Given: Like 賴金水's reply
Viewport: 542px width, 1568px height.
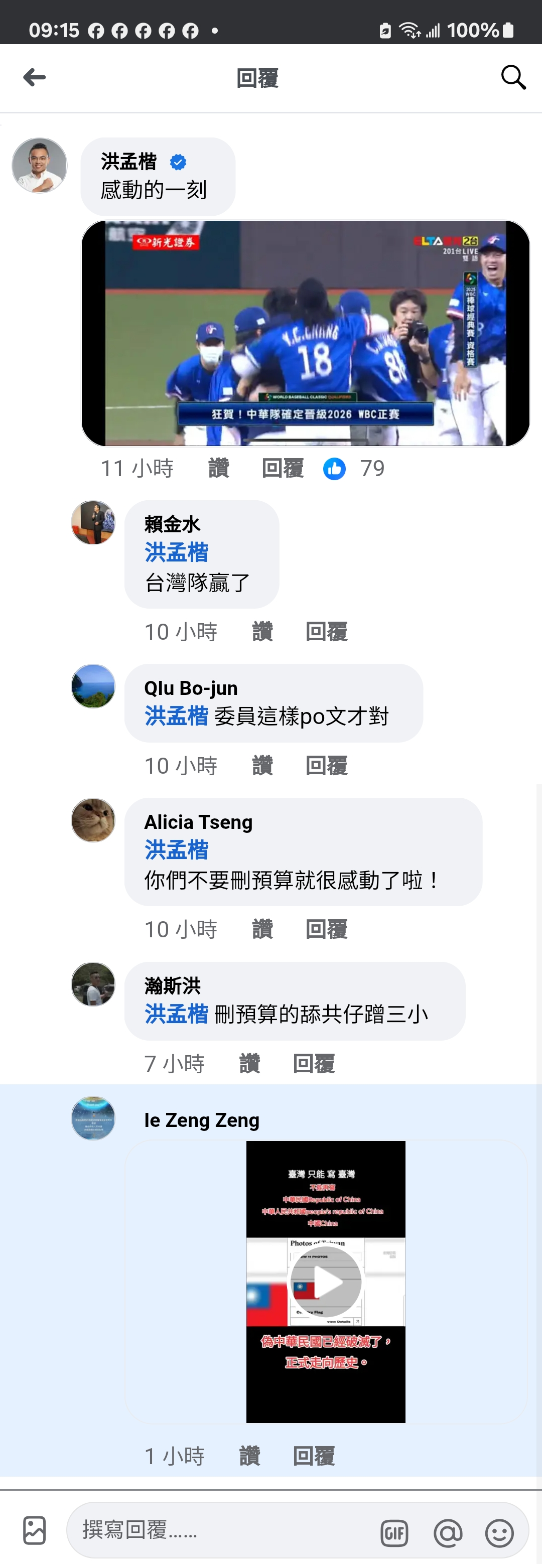Looking at the screenshot, I should pos(262,631).
